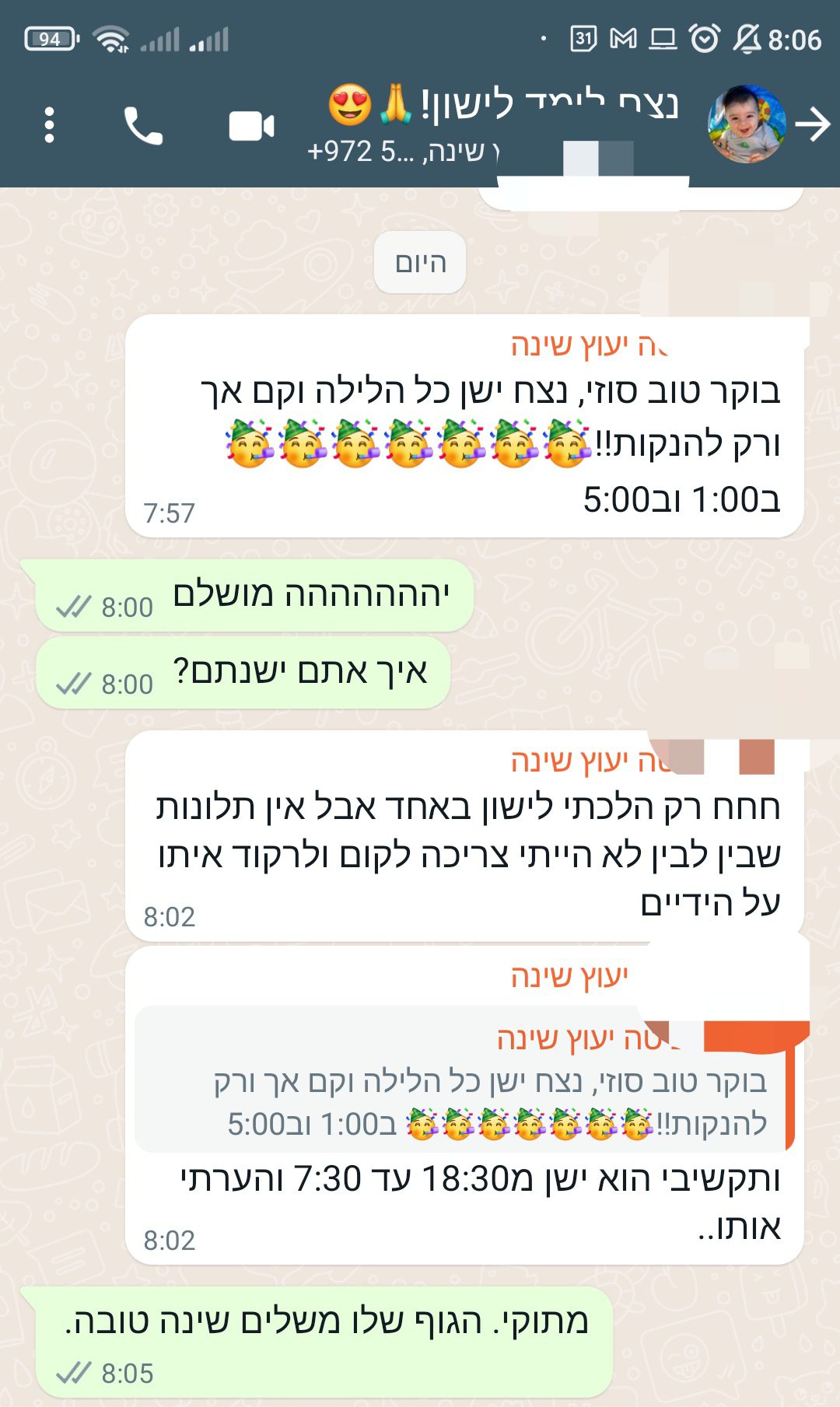
Task: Go back using the arrow icon
Action: point(814,124)
